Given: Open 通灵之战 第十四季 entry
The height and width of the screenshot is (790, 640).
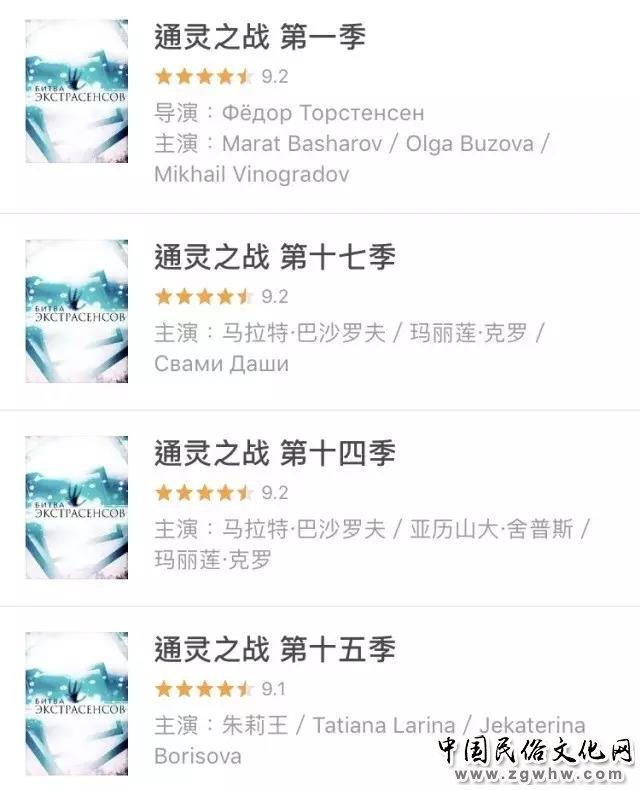Looking at the screenshot, I should click(275, 453).
